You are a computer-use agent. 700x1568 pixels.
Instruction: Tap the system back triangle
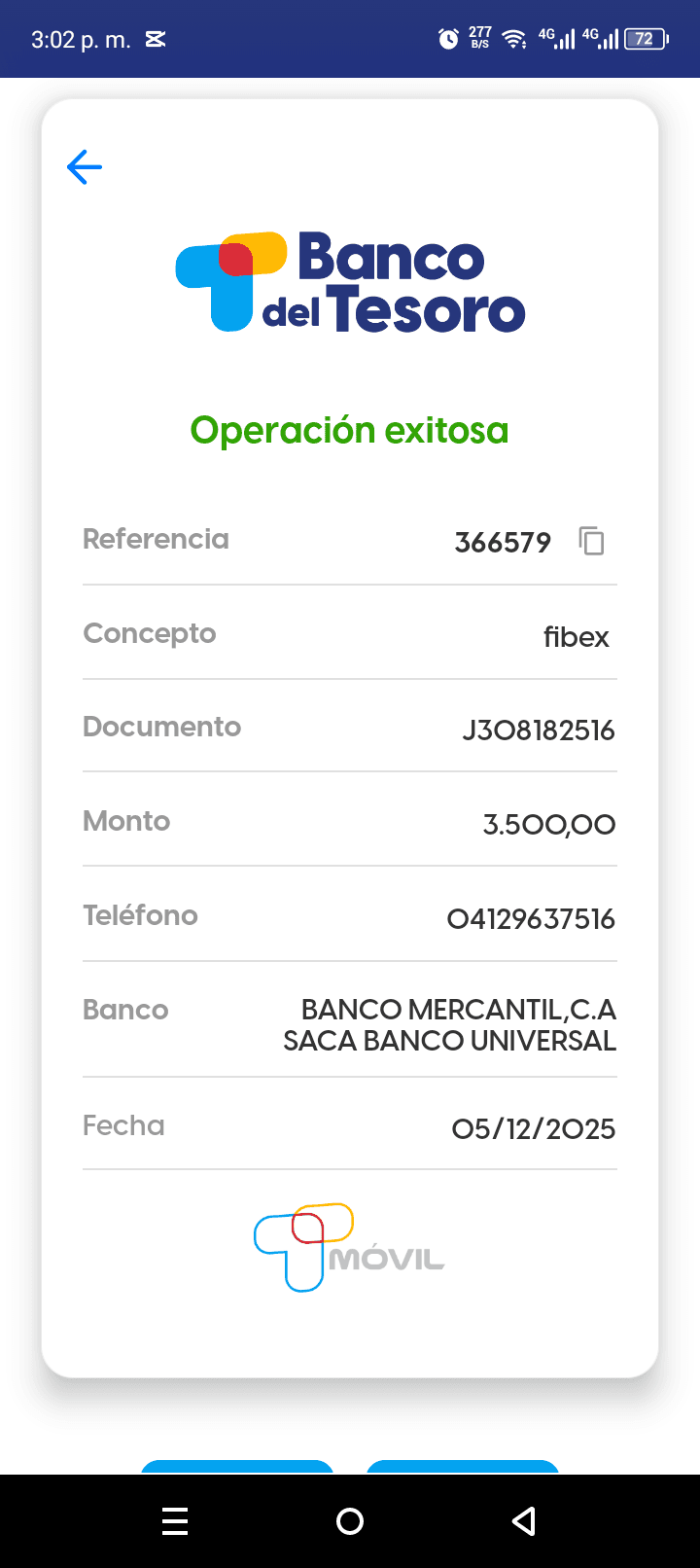click(x=524, y=1521)
